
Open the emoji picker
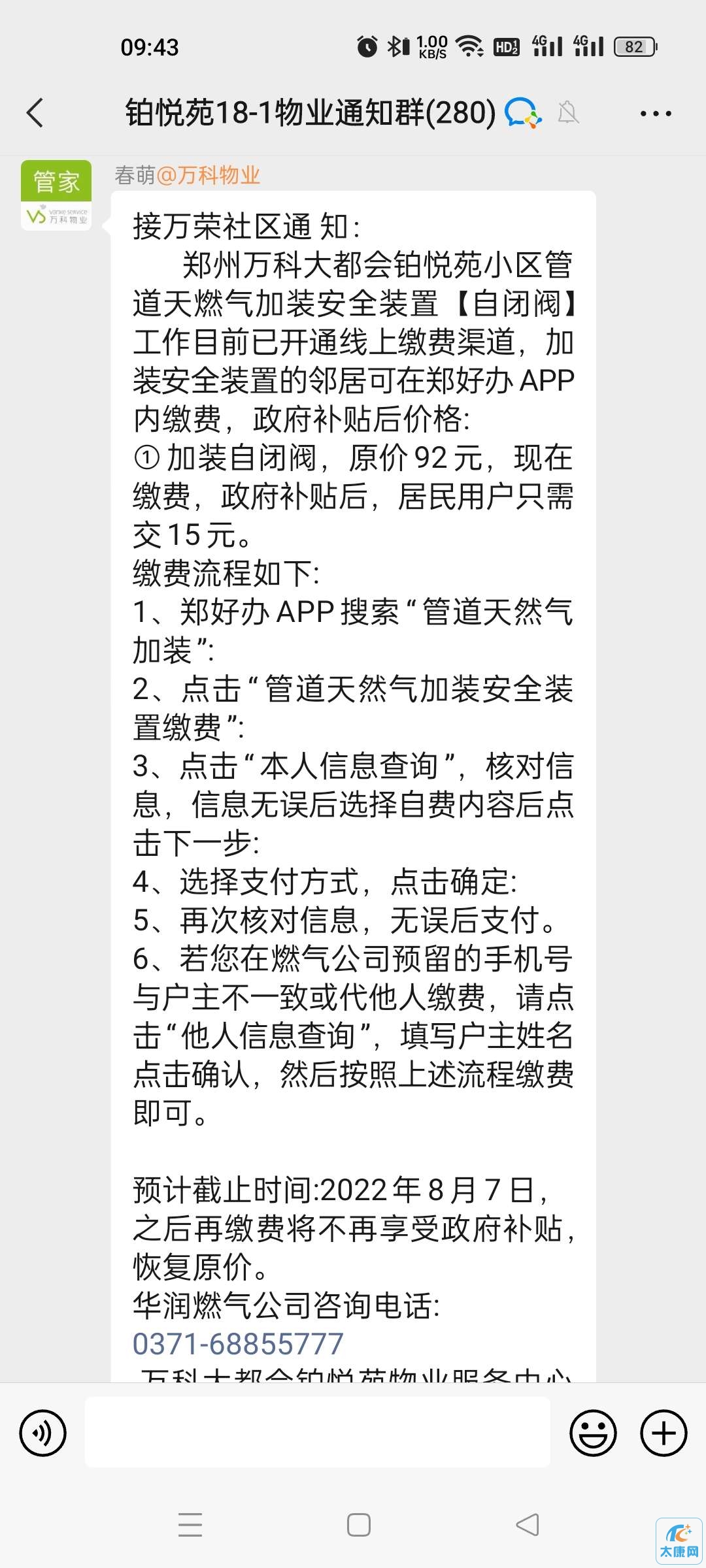(x=593, y=1433)
